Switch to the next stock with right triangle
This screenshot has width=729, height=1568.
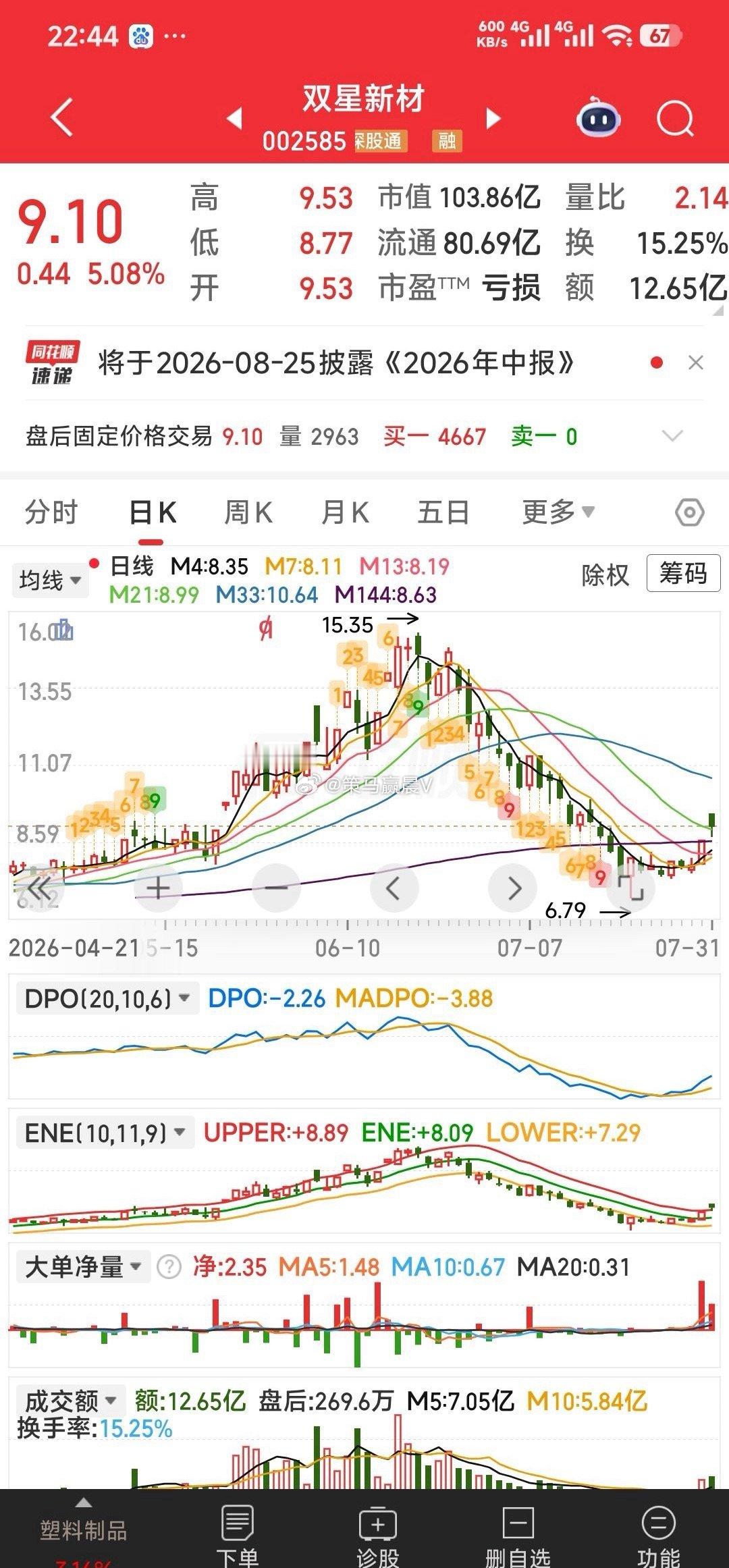[494, 118]
